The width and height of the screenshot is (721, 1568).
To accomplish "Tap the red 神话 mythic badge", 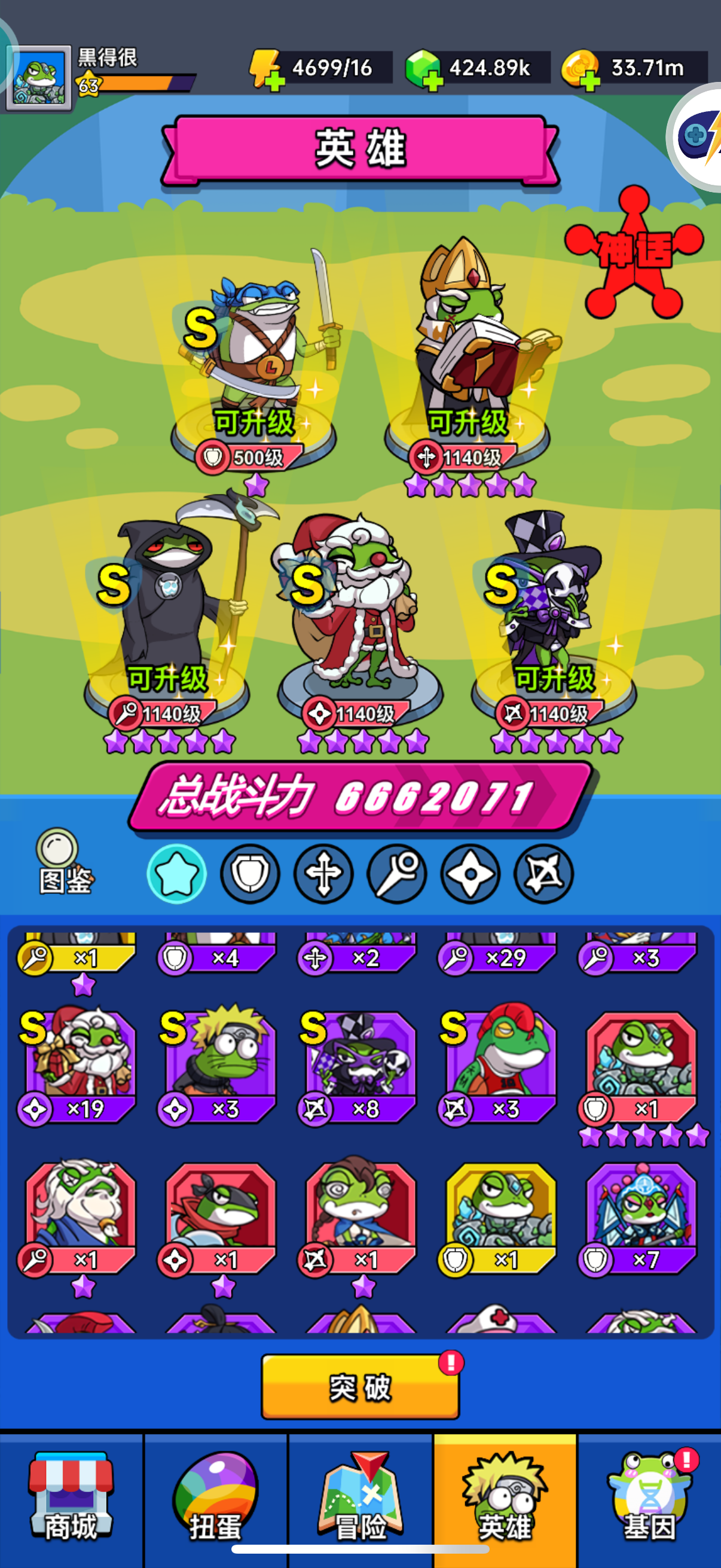I will click(x=634, y=252).
